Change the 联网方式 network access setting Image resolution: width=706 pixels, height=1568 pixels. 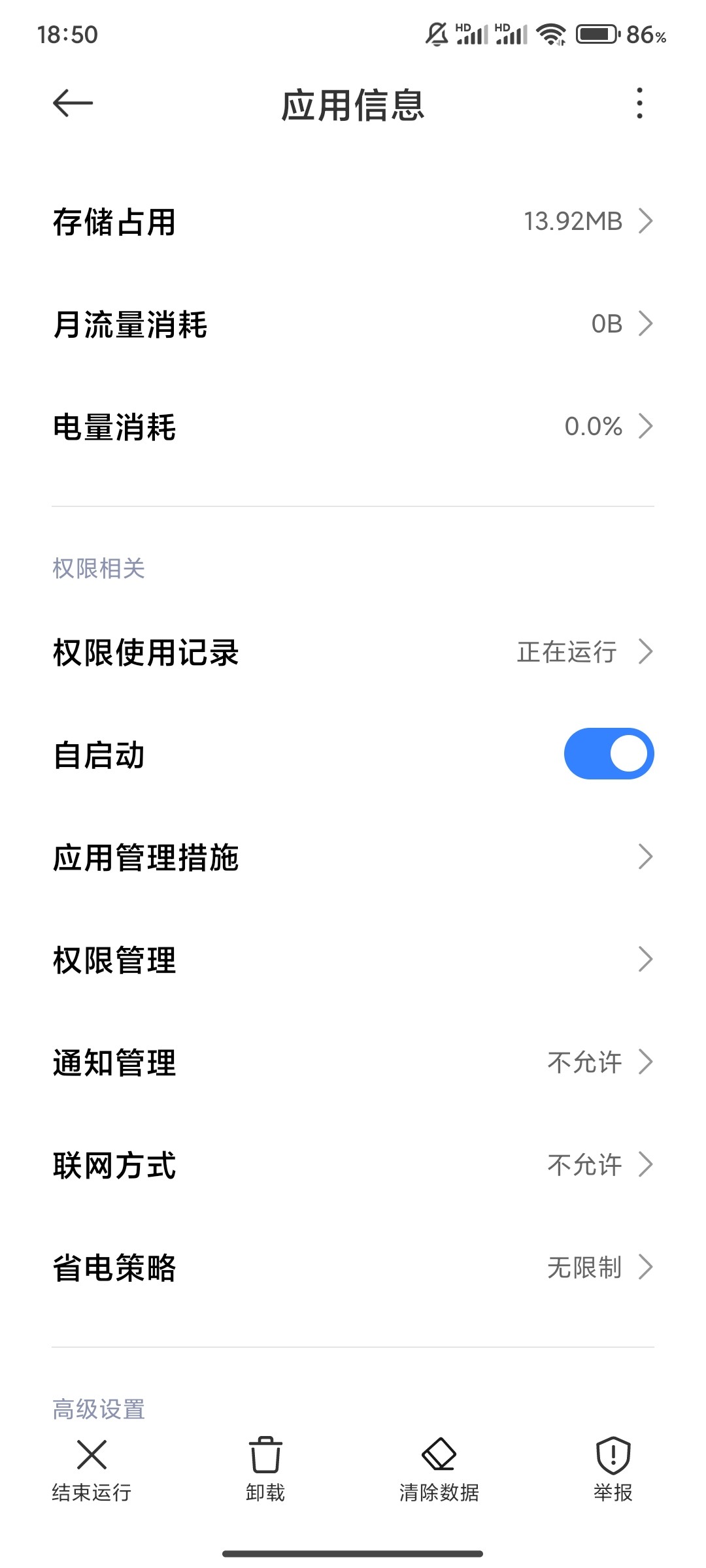tap(353, 1165)
